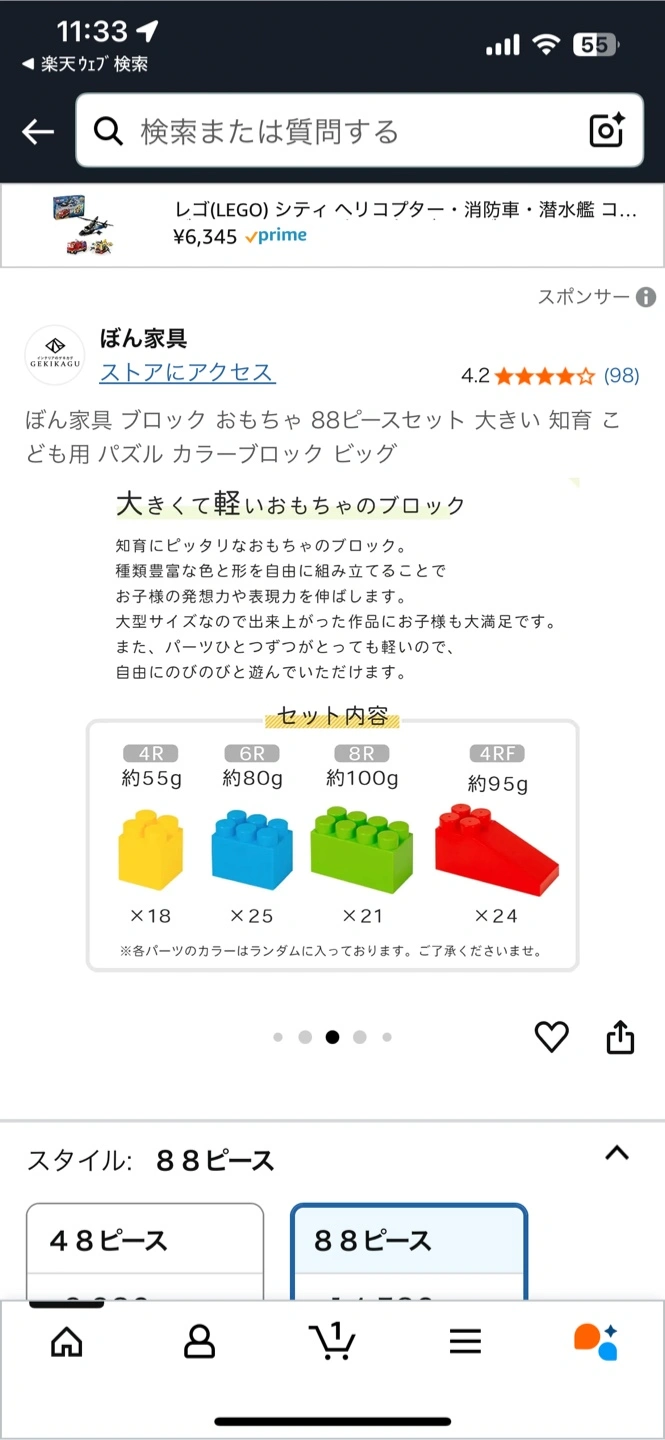Screen dimensions: 665x1440
Task: Select the 88ピース style option
Action: (408, 1240)
